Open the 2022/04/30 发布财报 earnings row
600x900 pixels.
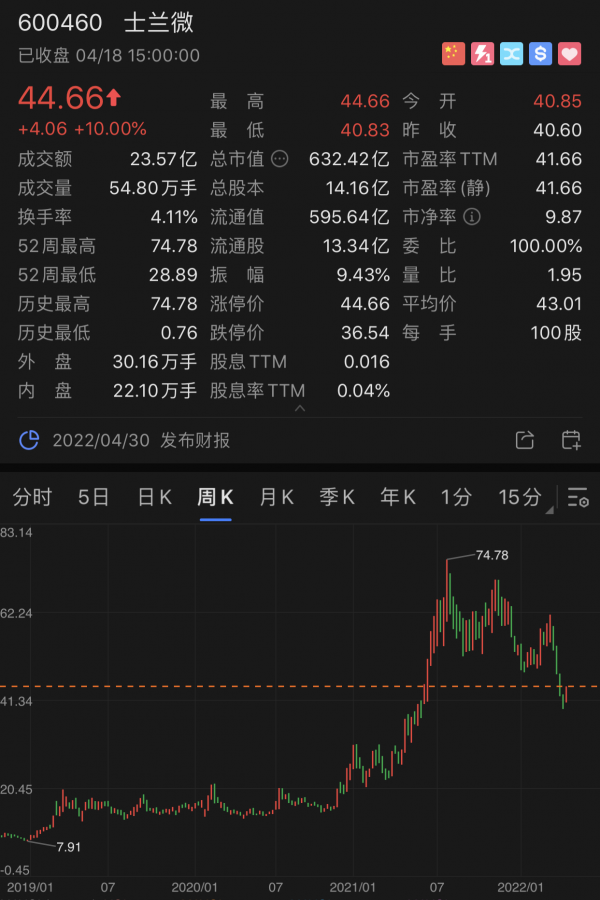[140, 440]
